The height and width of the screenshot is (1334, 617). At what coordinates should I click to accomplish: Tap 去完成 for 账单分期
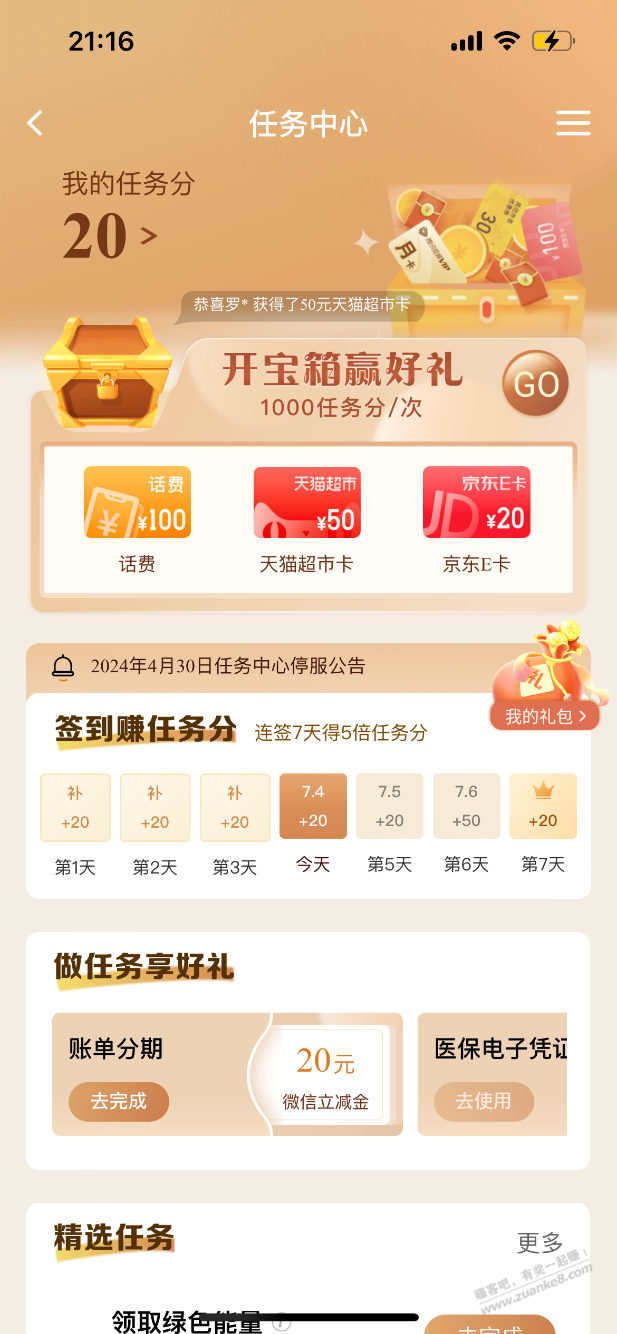point(118,1101)
